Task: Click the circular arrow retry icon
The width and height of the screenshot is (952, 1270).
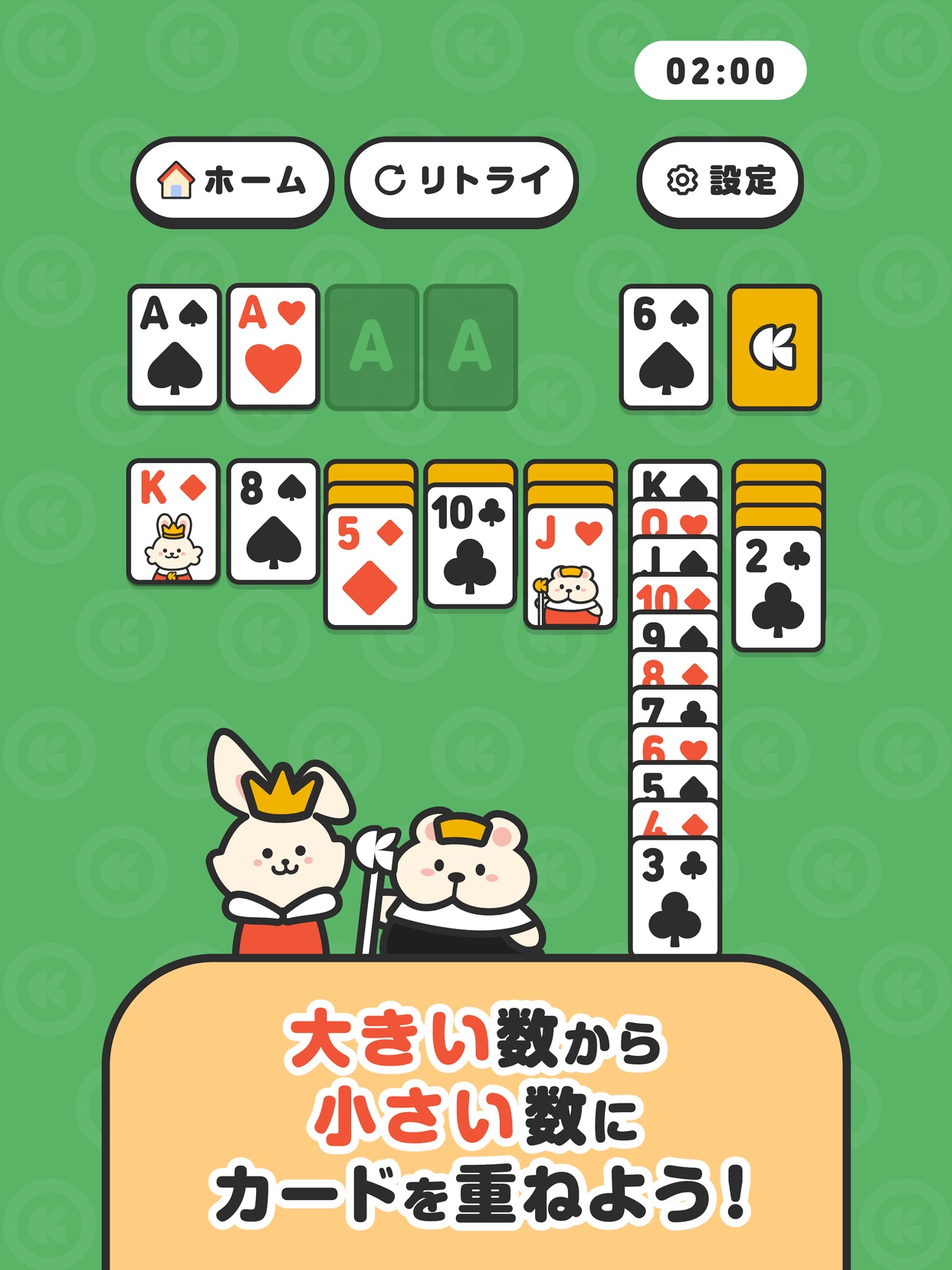Action: [392, 181]
